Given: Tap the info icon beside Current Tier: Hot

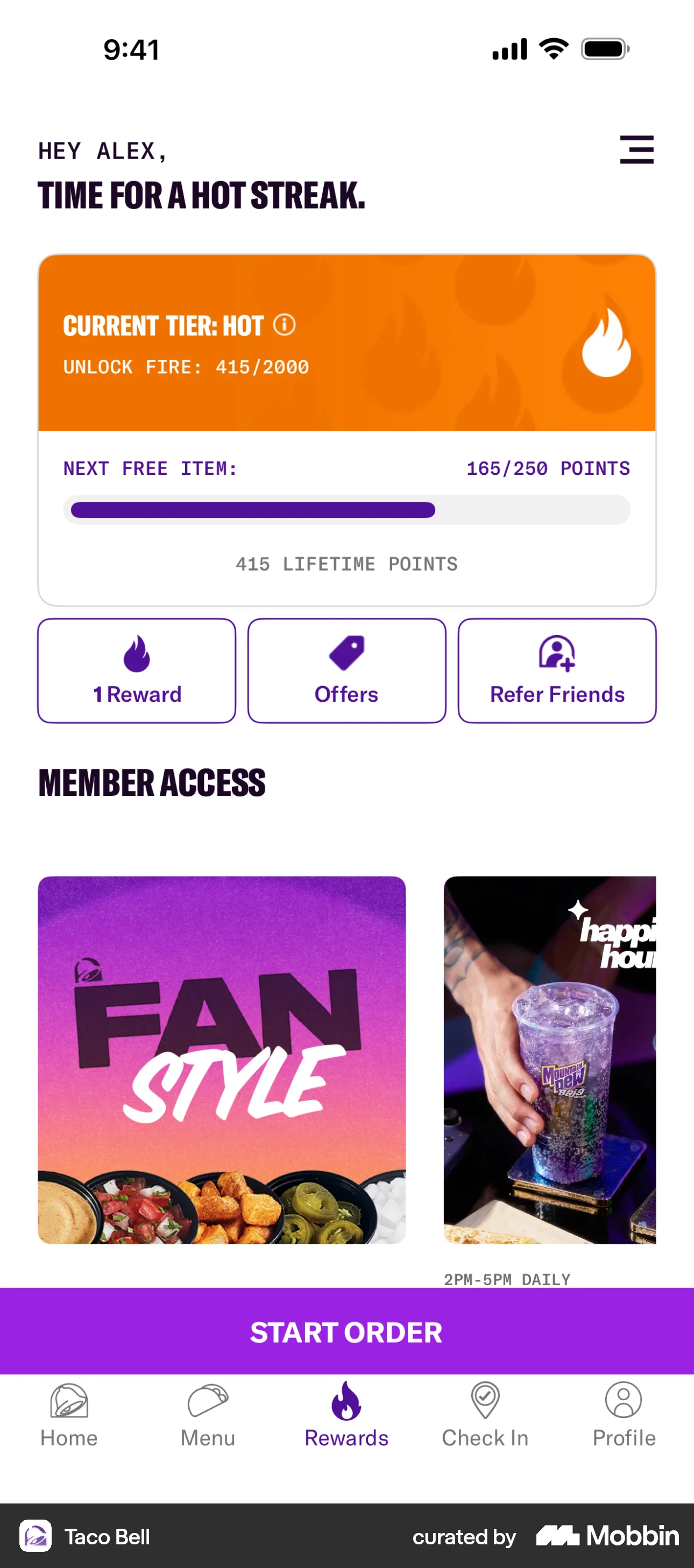Looking at the screenshot, I should coord(284,326).
